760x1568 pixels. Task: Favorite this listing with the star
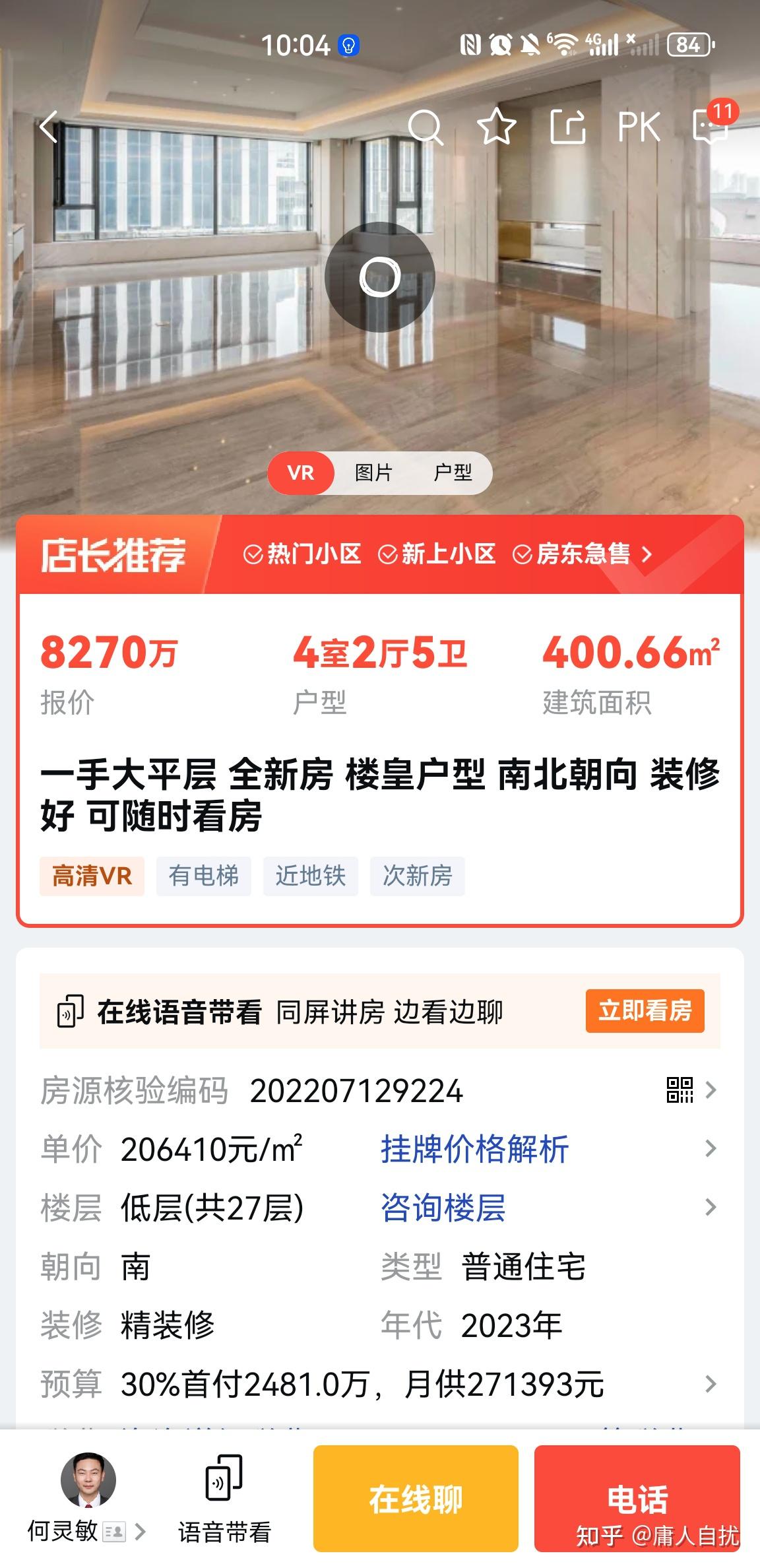coord(496,127)
